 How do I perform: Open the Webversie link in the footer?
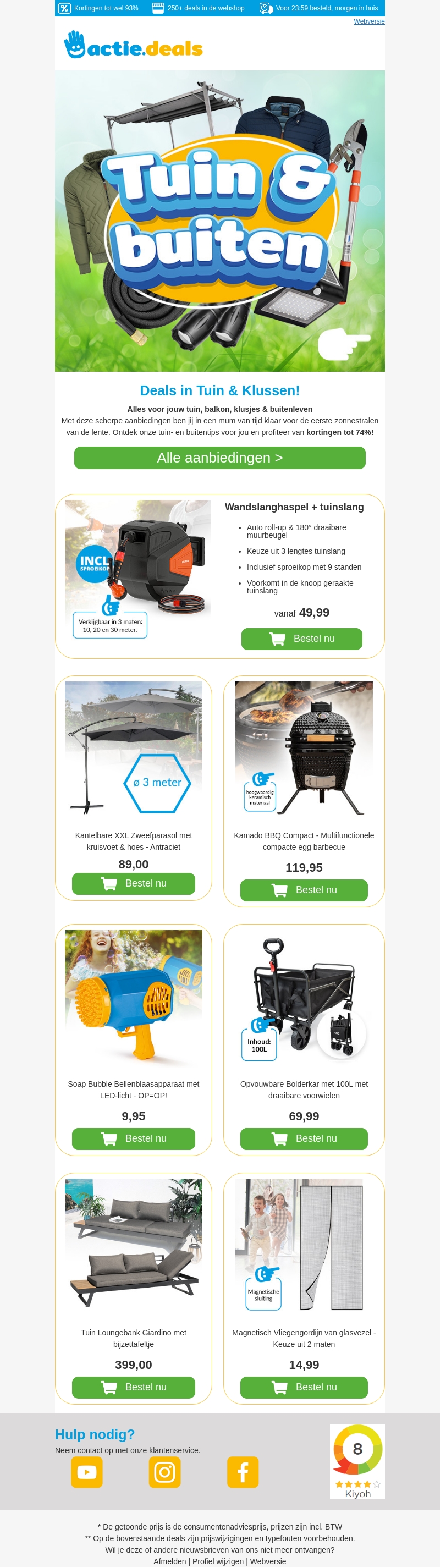click(268, 1561)
